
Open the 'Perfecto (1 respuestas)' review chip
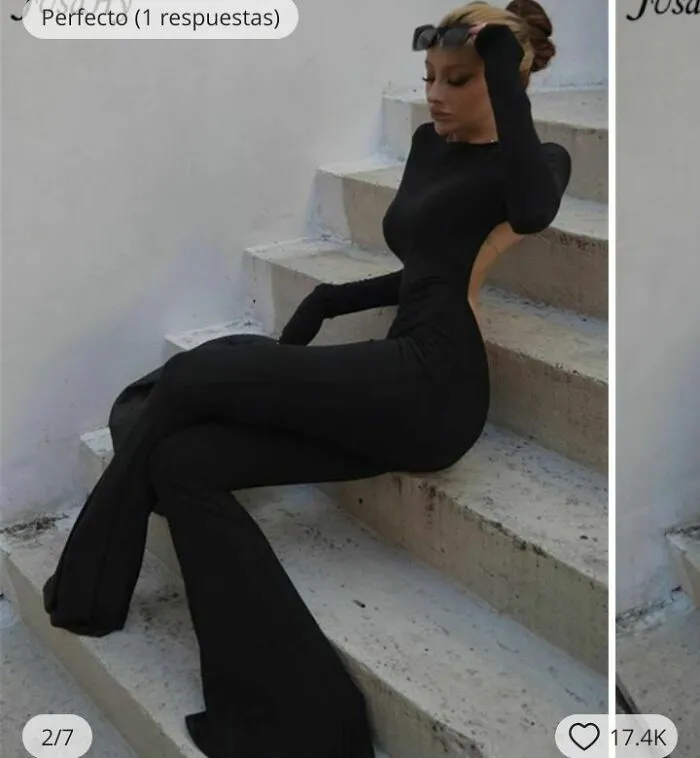160,18
